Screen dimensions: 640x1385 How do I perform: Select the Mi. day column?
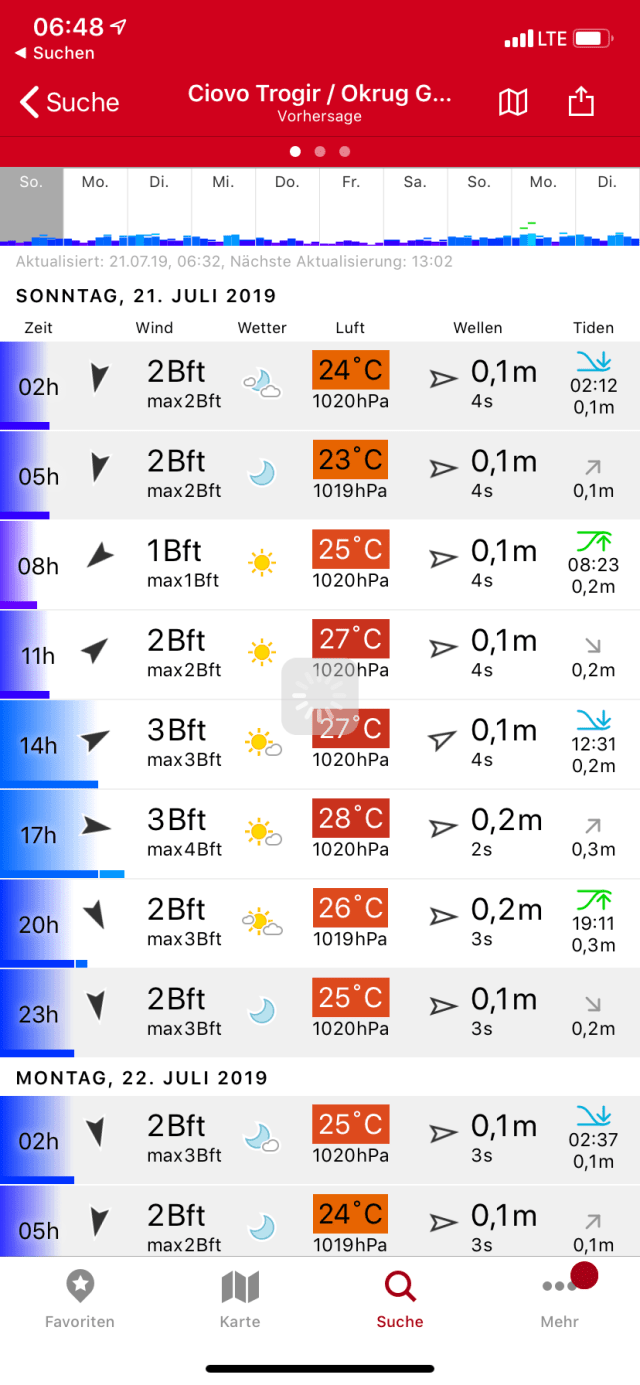223,205
